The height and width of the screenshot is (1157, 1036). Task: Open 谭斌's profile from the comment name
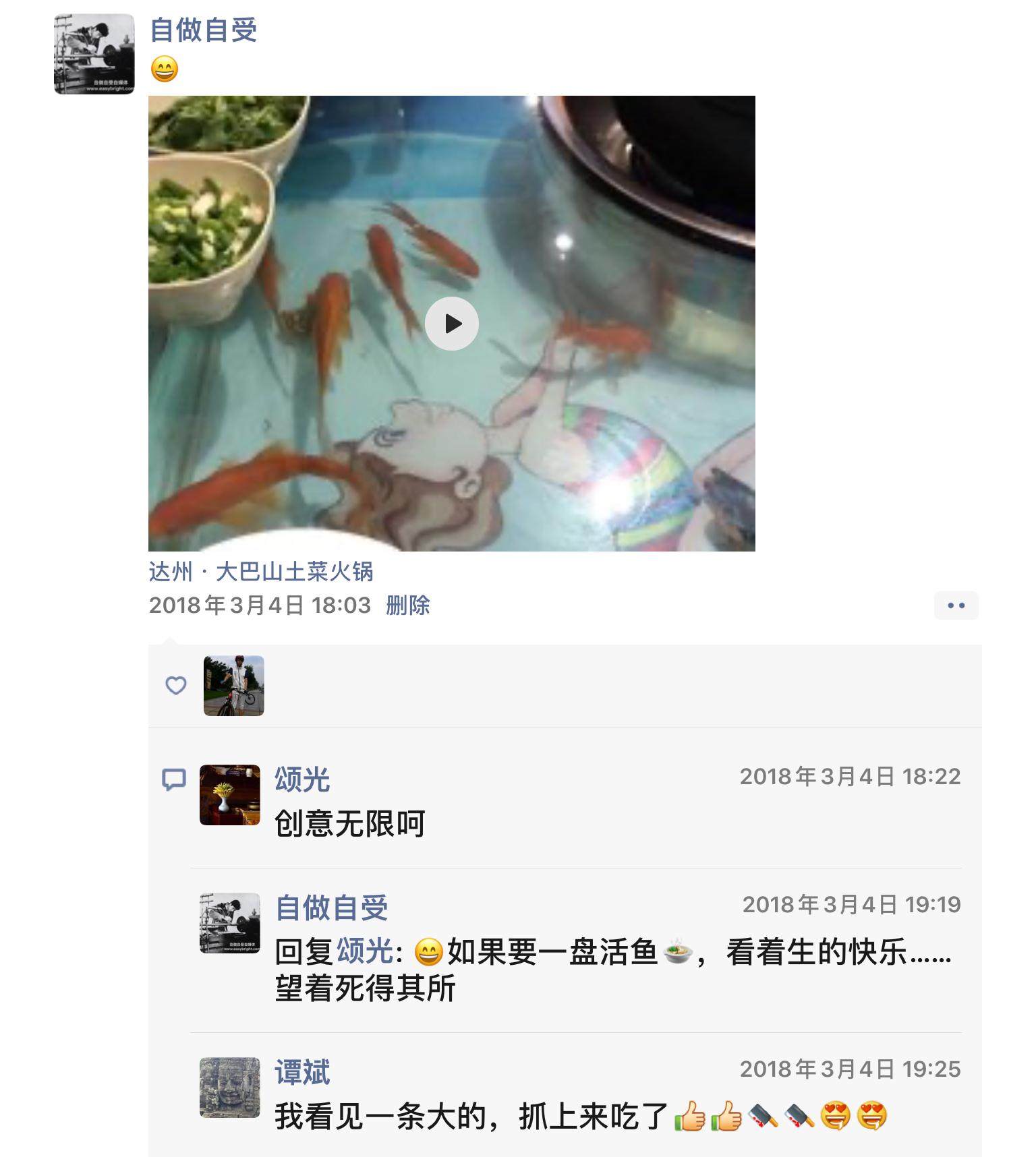pyautogui.click(x=302, y=1072)
